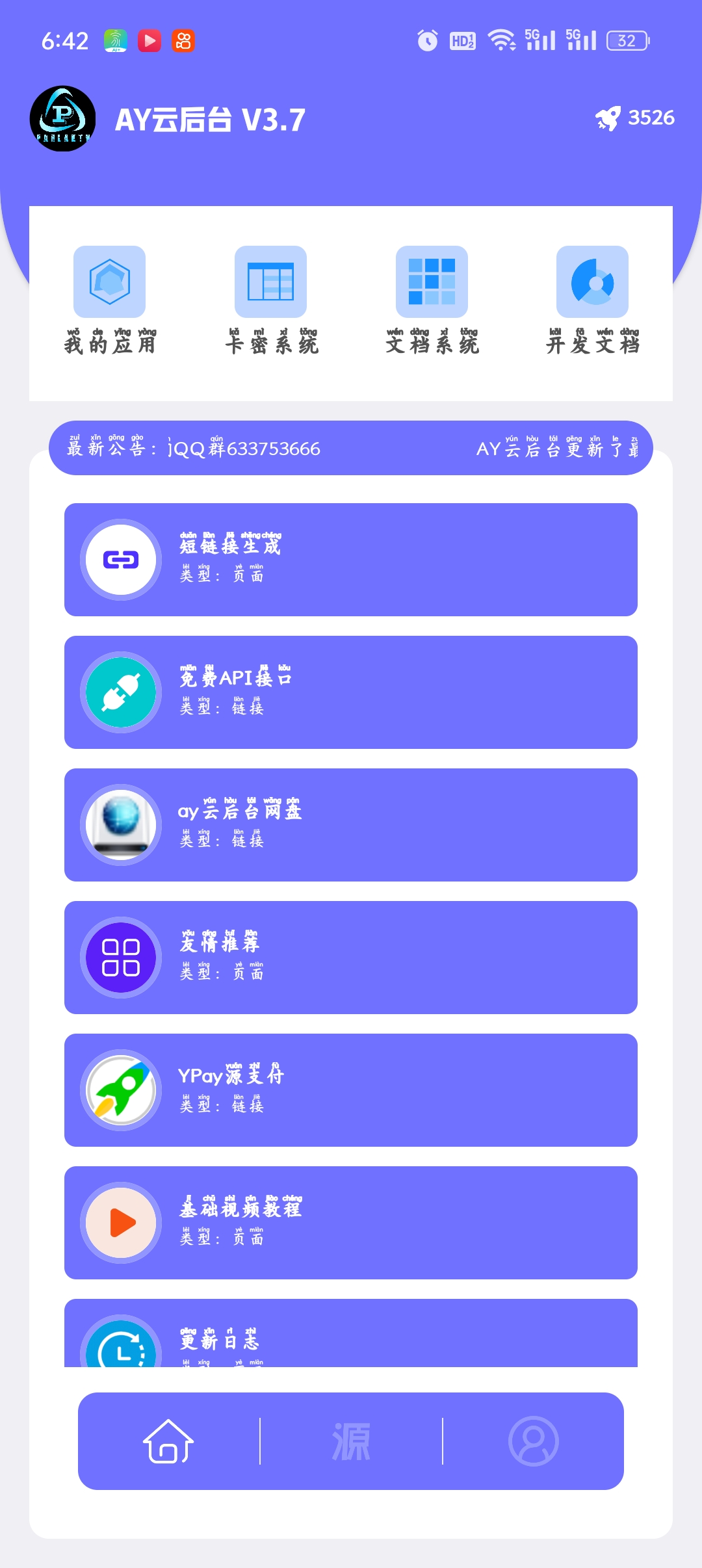This screenshot has height=1568, width=702.
Task: Go to the home tab
Action: tap(168, 1441)
